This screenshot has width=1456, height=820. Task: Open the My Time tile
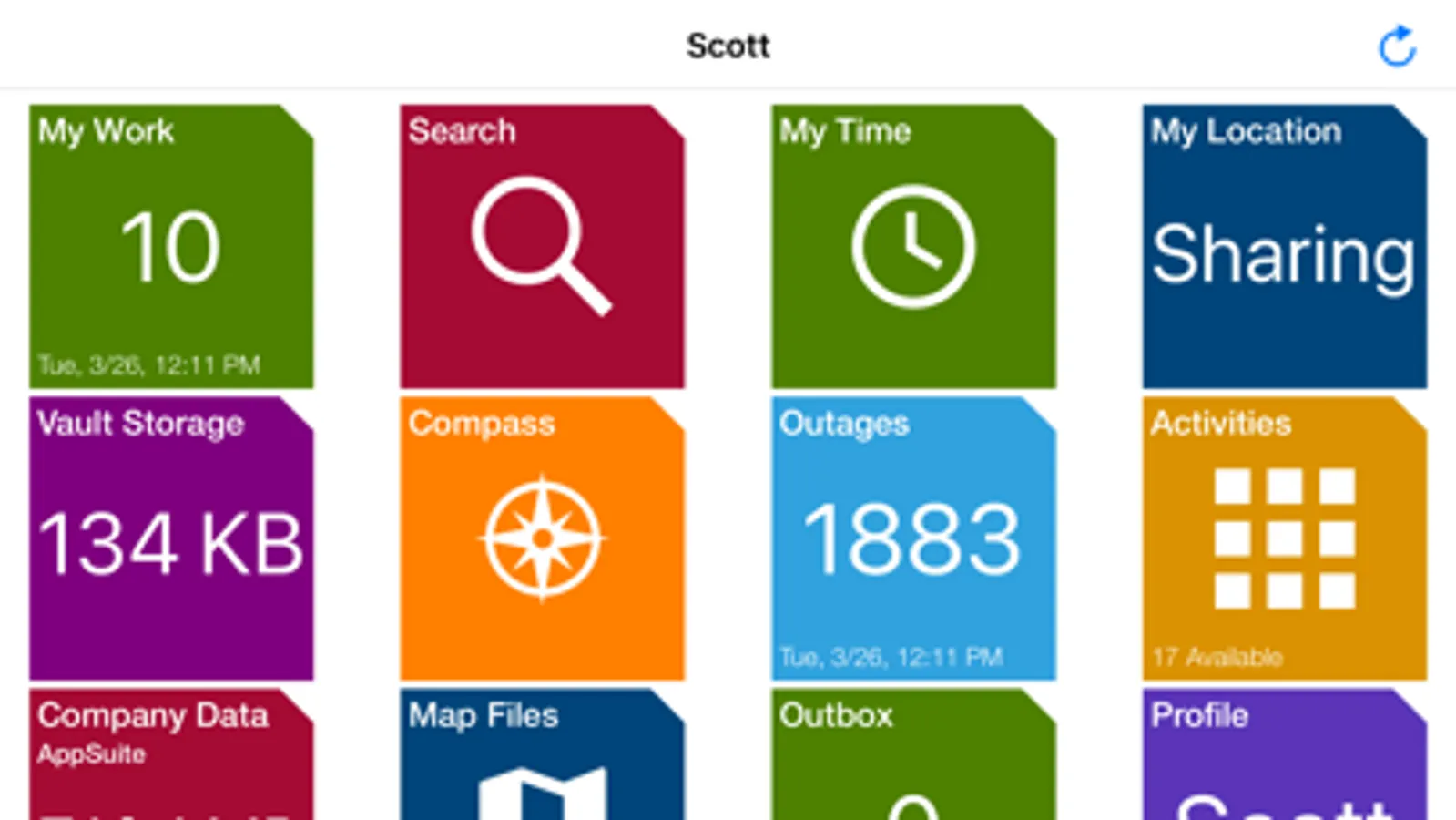[x=913, y=247]
